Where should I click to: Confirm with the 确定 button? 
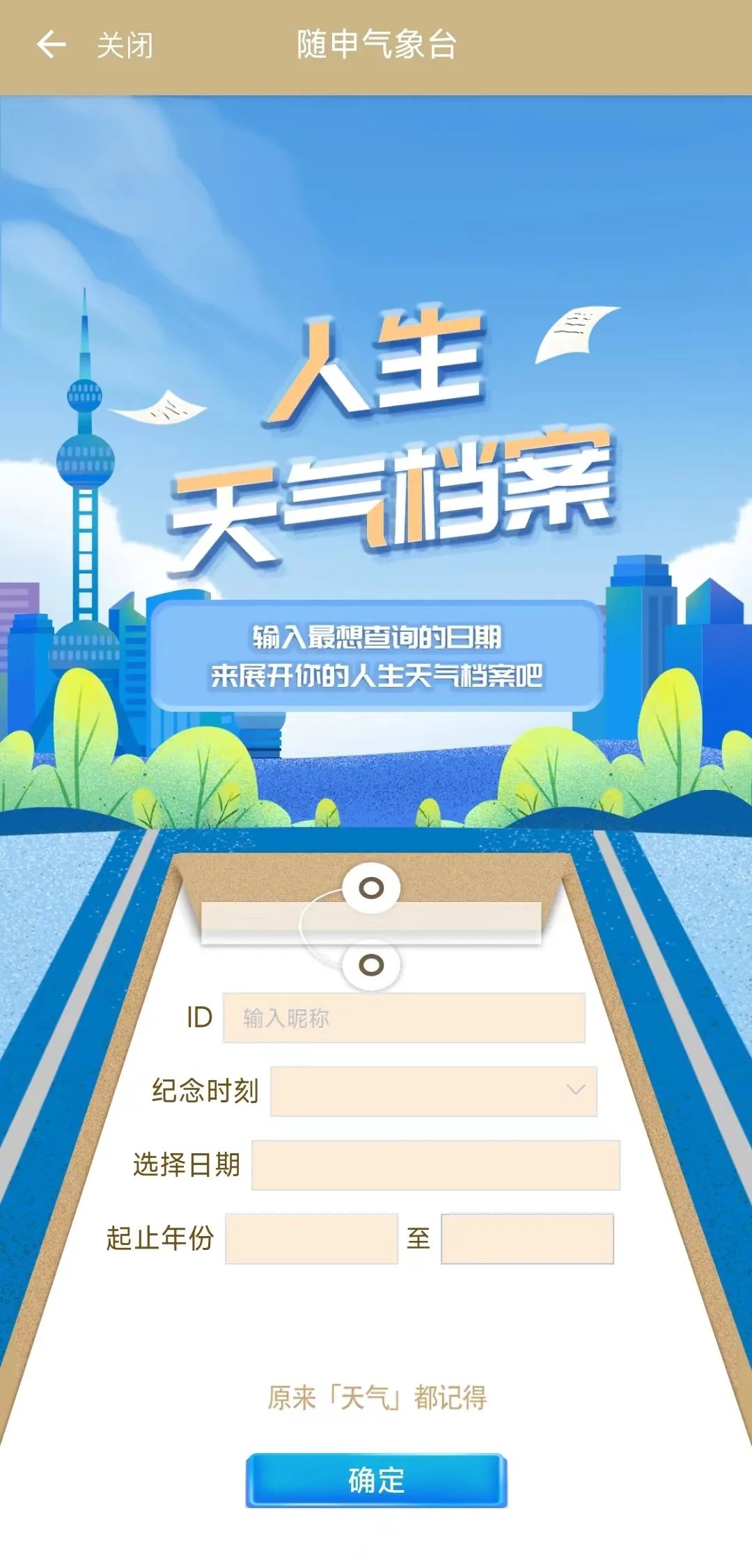coord(376,1480)
